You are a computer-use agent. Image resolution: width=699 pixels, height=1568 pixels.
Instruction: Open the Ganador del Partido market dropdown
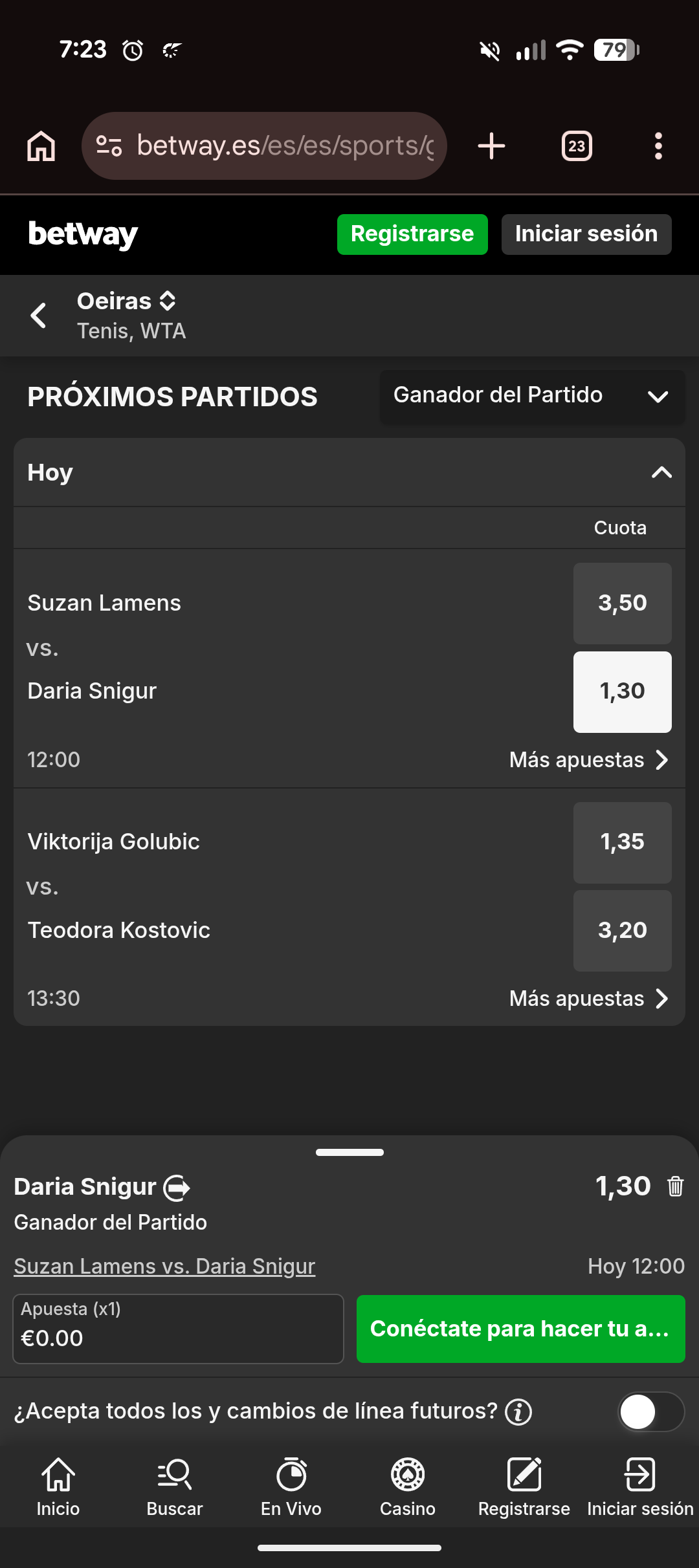[531, 396]
